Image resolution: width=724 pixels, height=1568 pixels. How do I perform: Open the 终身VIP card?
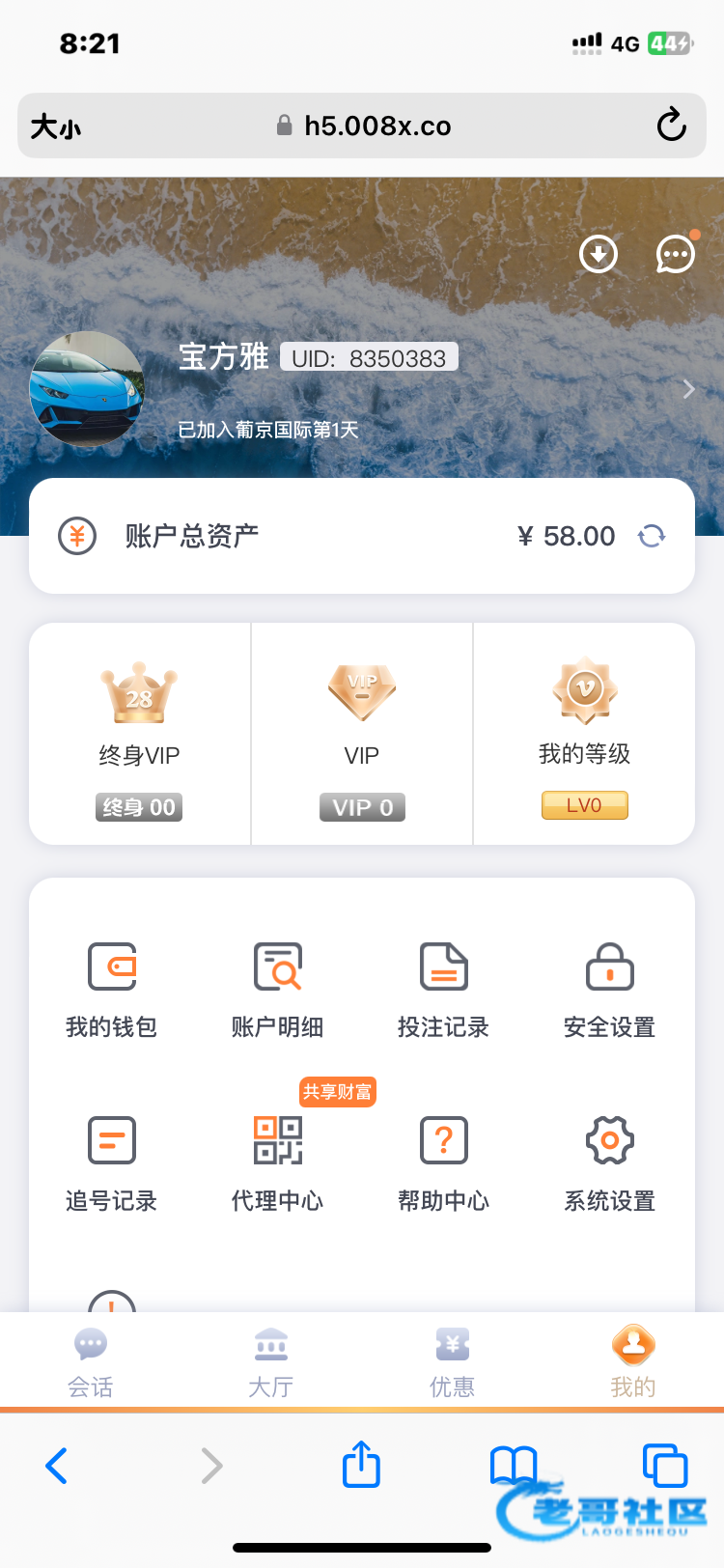point(140,736)
